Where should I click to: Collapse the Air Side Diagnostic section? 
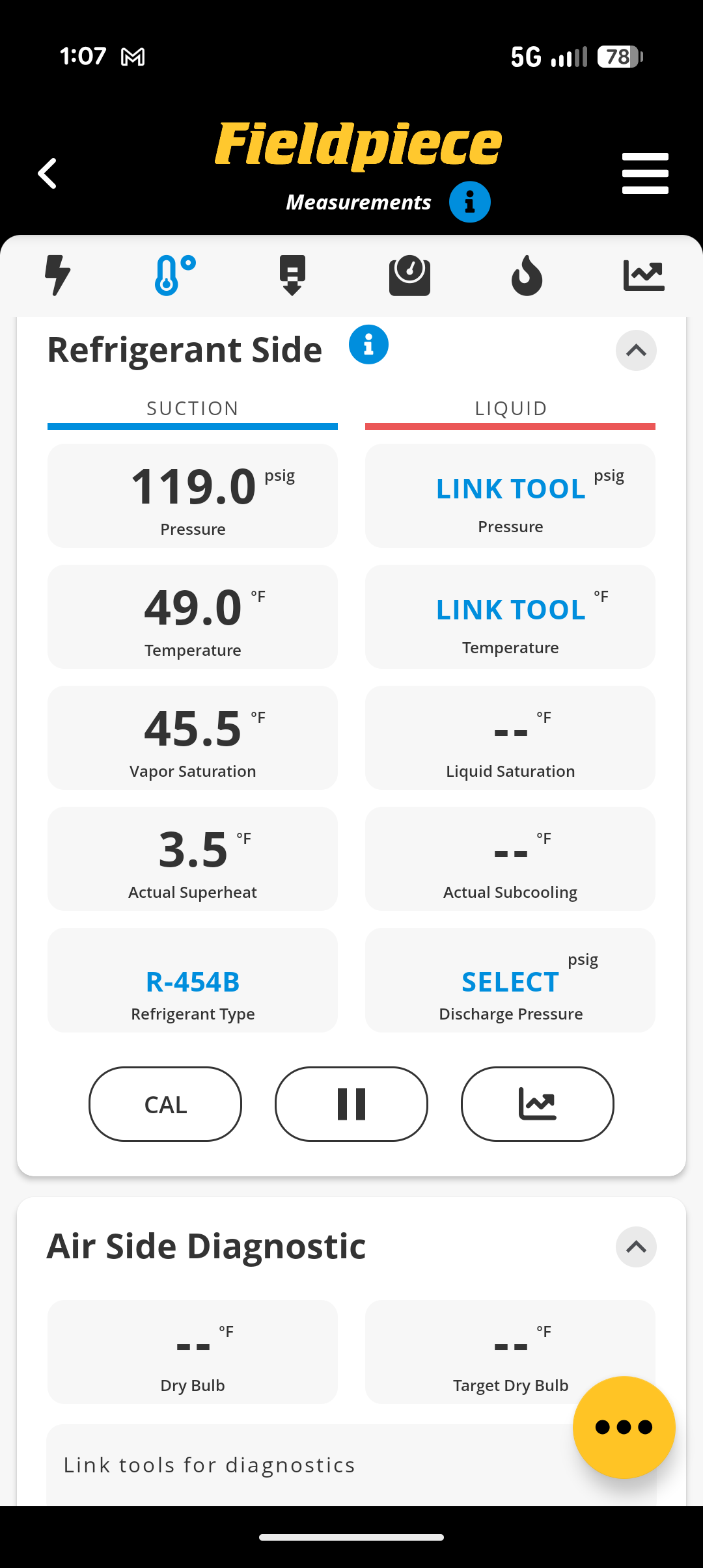coord(636,1247)
